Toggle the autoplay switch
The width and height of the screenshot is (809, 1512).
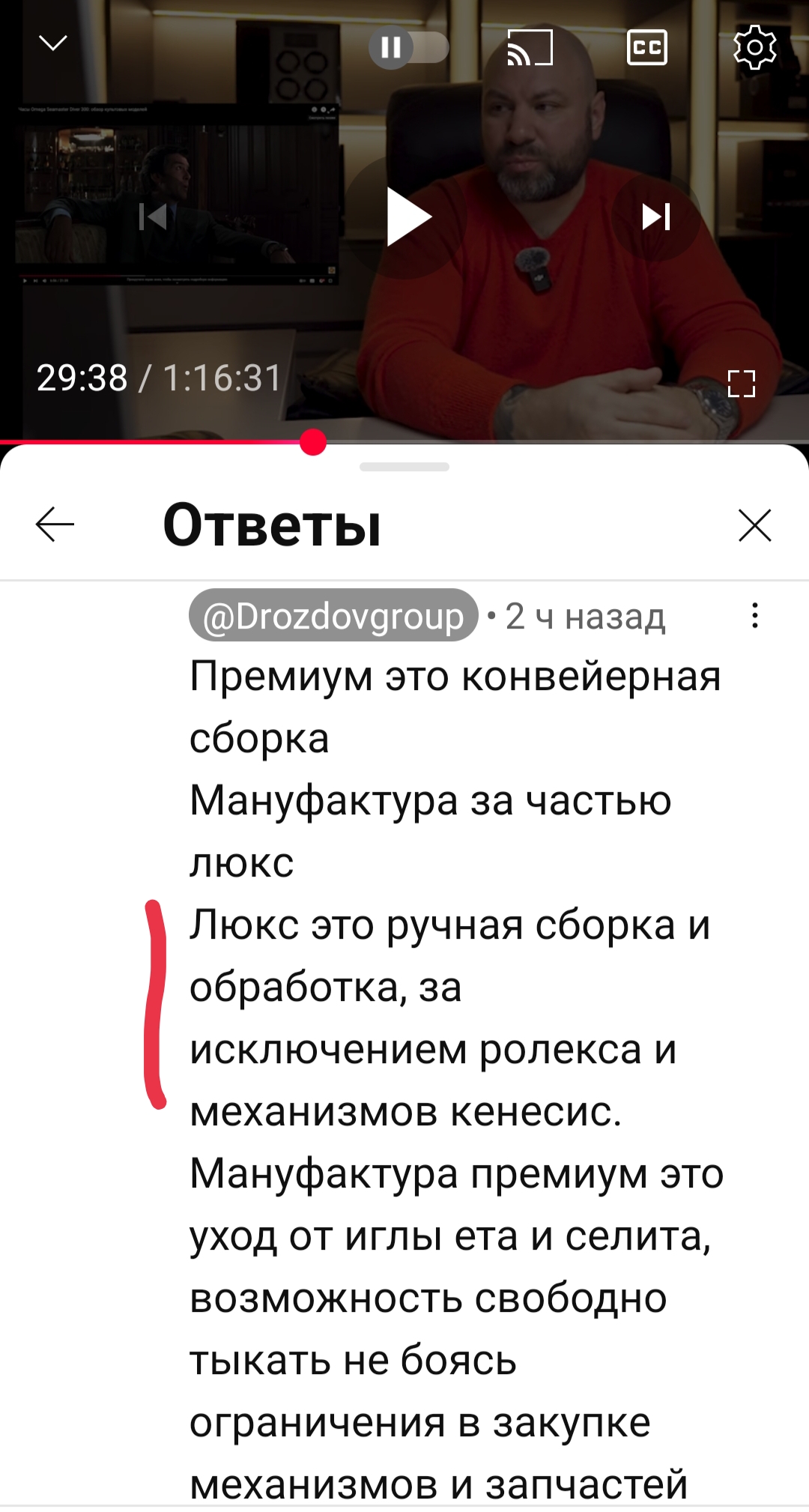click(x=409, y=48)
